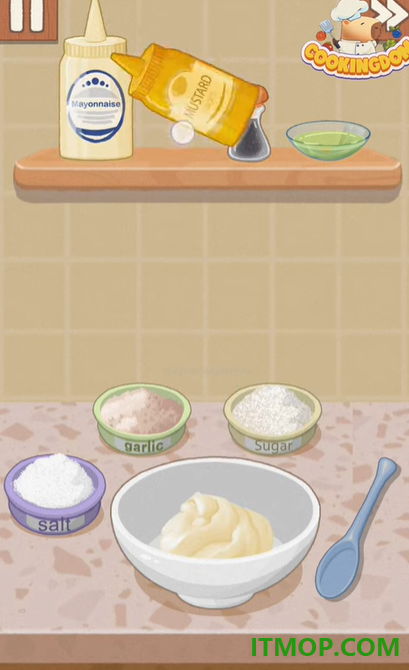The height and width of the screenshot is (670, 409).
Task: Pause the game
Action: (28, 19)
